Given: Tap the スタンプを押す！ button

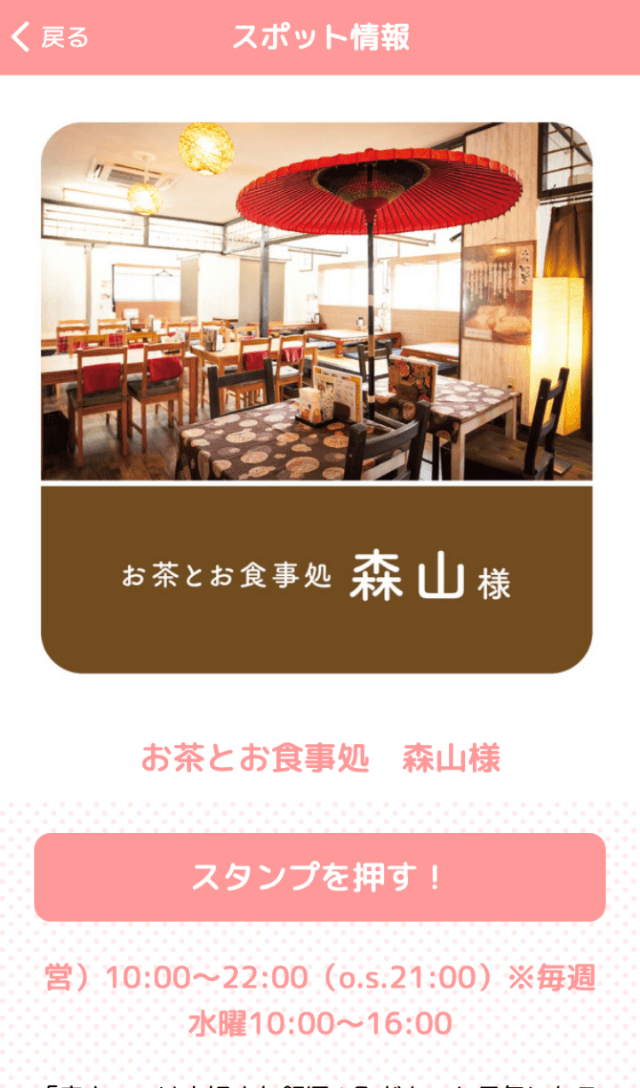Looking at the screenshot, I should 320,877.
